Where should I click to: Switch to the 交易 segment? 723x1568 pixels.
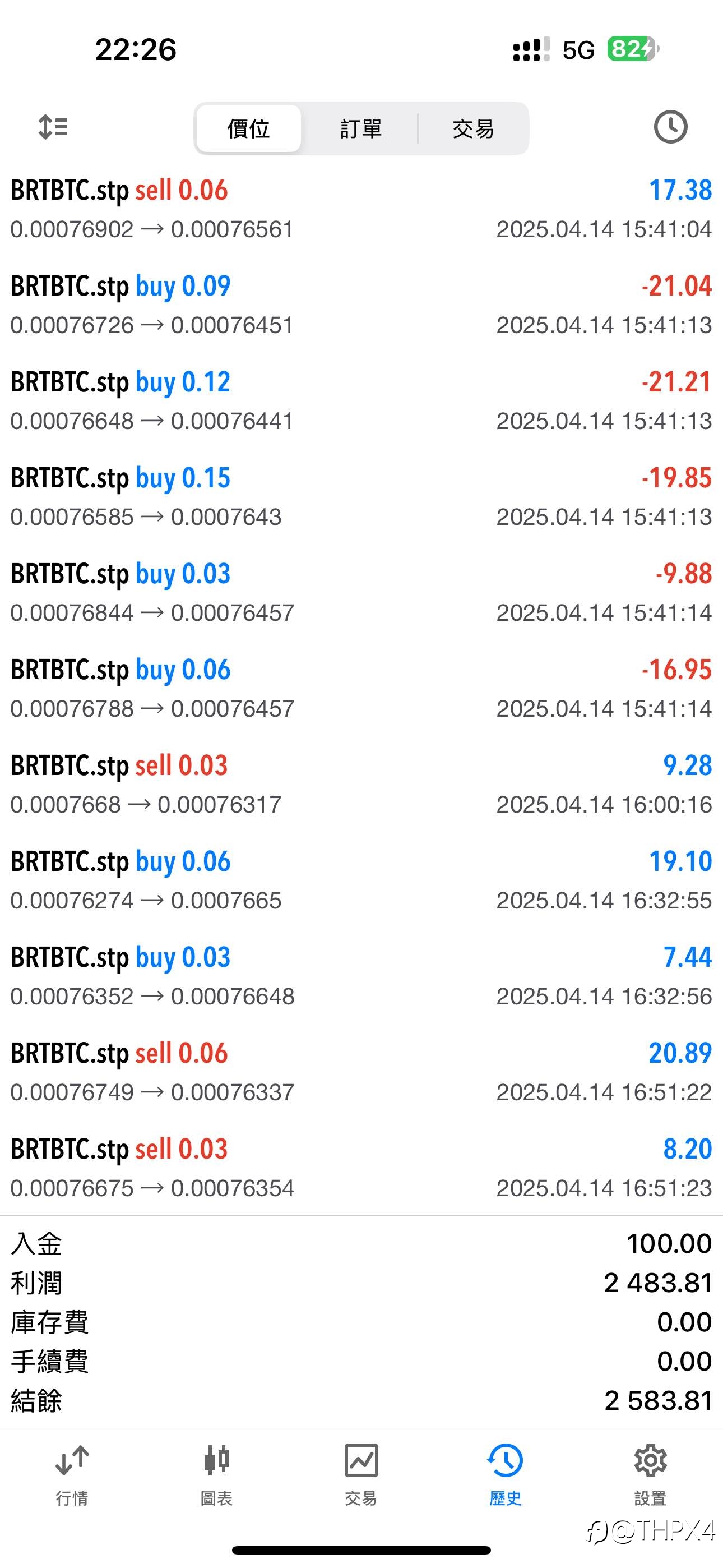(x=473, y=128)
